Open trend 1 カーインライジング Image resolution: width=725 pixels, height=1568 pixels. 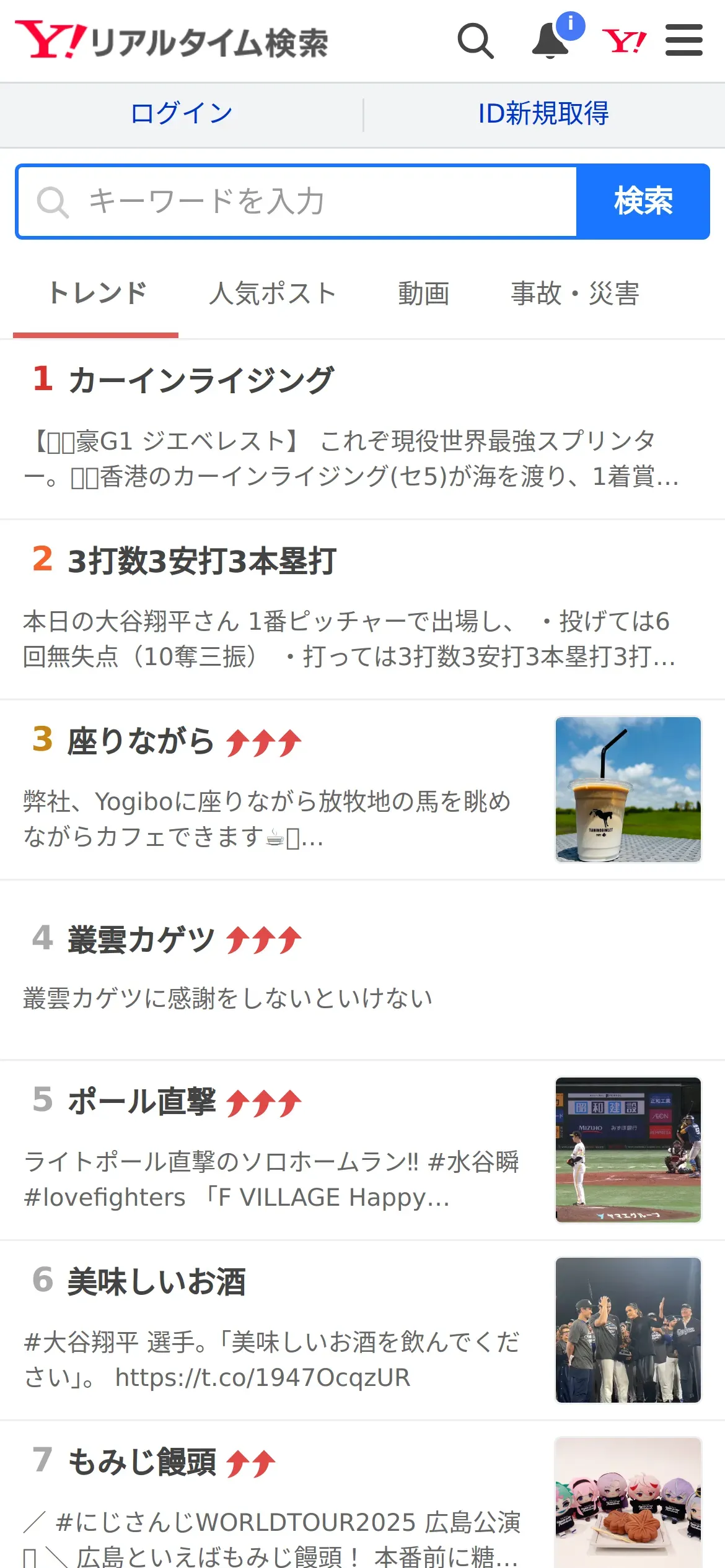click(x=201, y=380)
